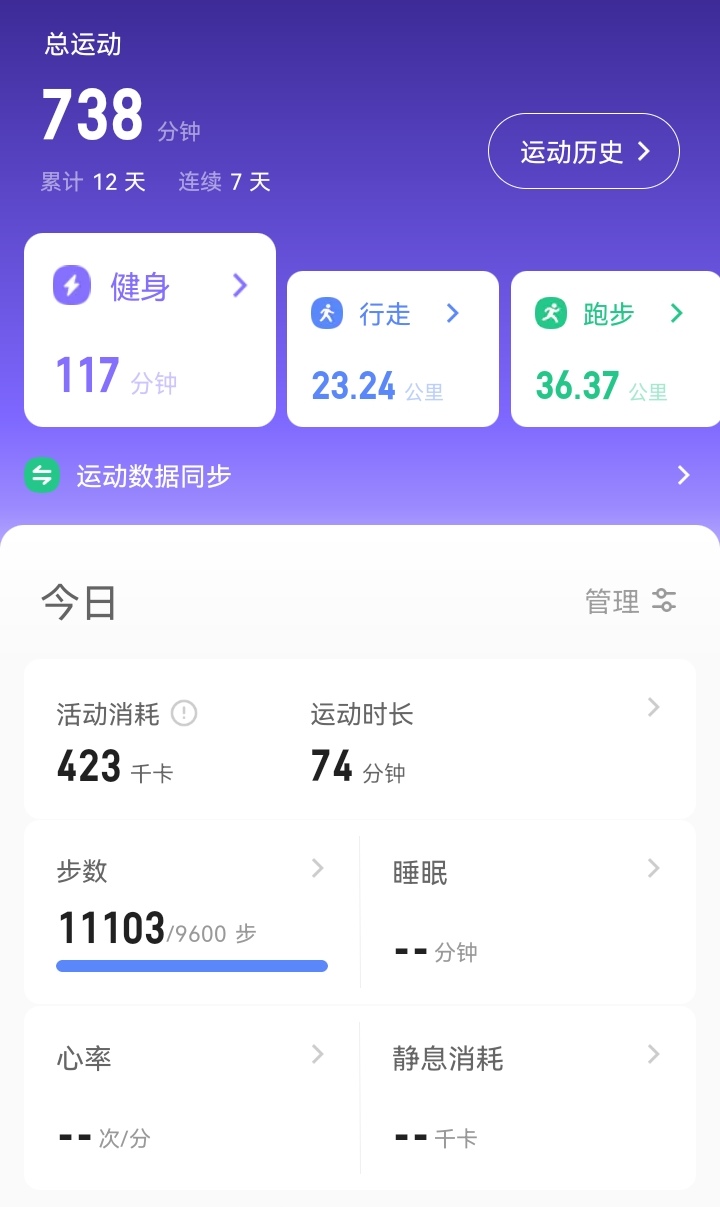Open the 睡眠 sleep card

(x=528, y=913)
